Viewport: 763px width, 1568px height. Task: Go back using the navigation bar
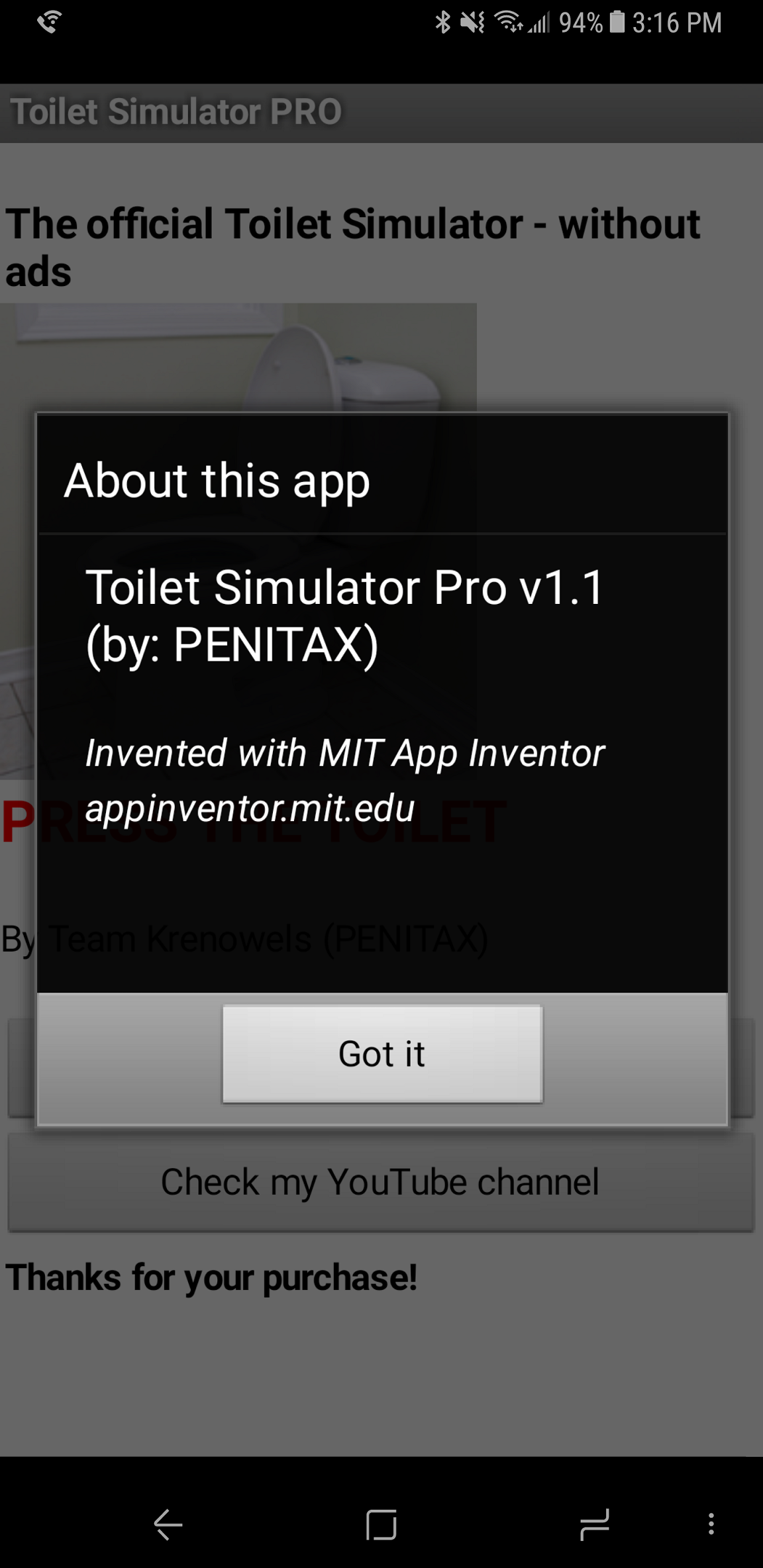[x=168, y=1524]
